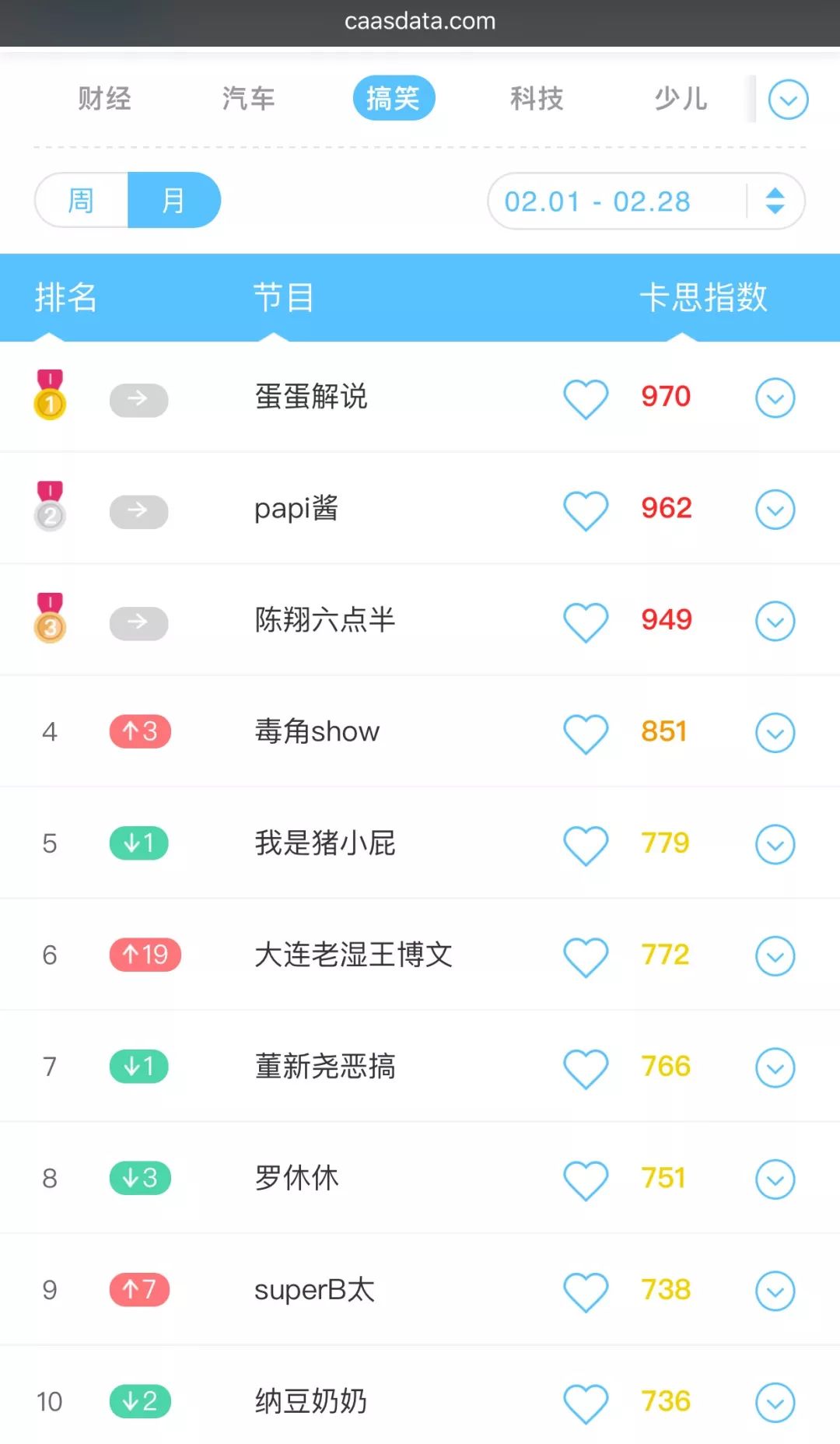The width and height of the screenshot is (840, 1444).
Task: Like the show 蛋蛋解说
Action: point(586,398)
